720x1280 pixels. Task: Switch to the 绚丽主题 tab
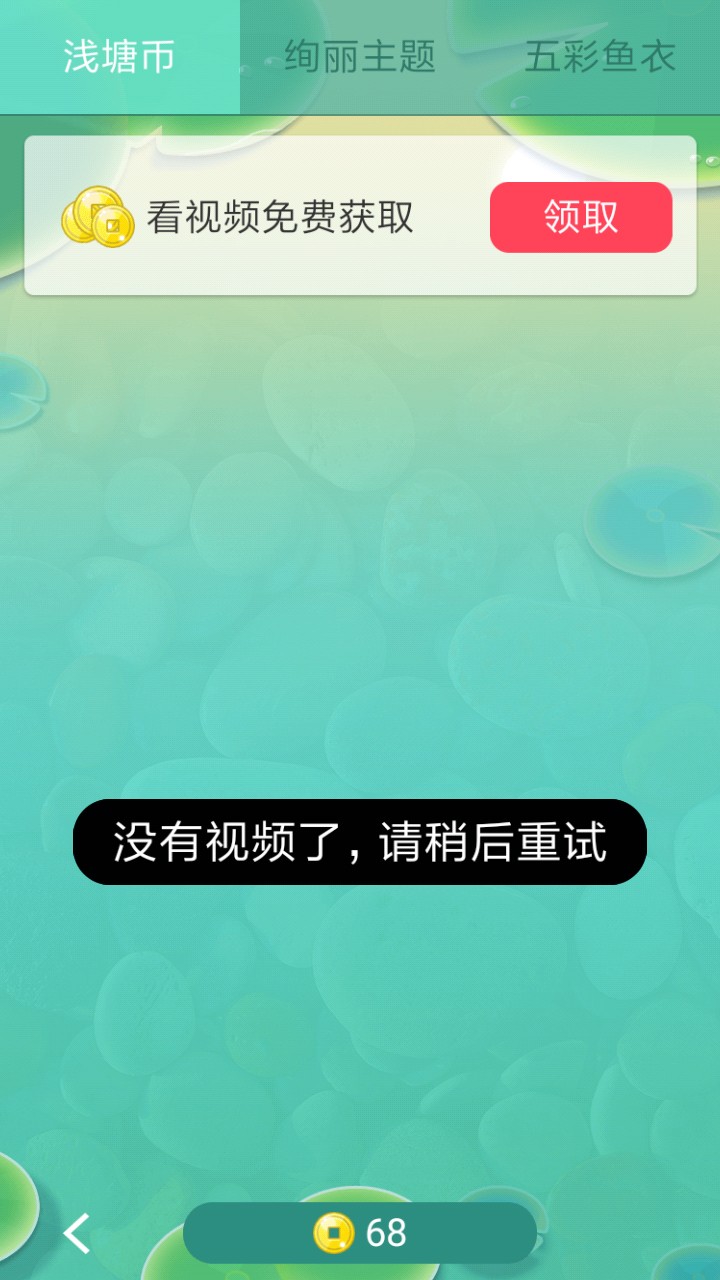click(360, 56)
